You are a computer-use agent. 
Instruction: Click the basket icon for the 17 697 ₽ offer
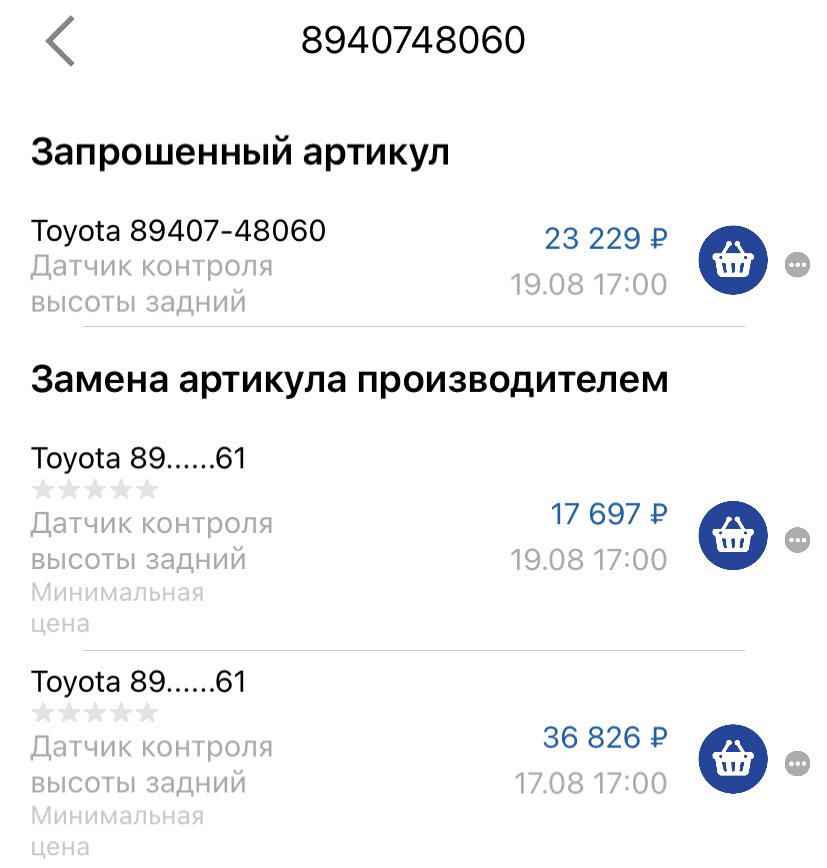(x=735, y=536)
